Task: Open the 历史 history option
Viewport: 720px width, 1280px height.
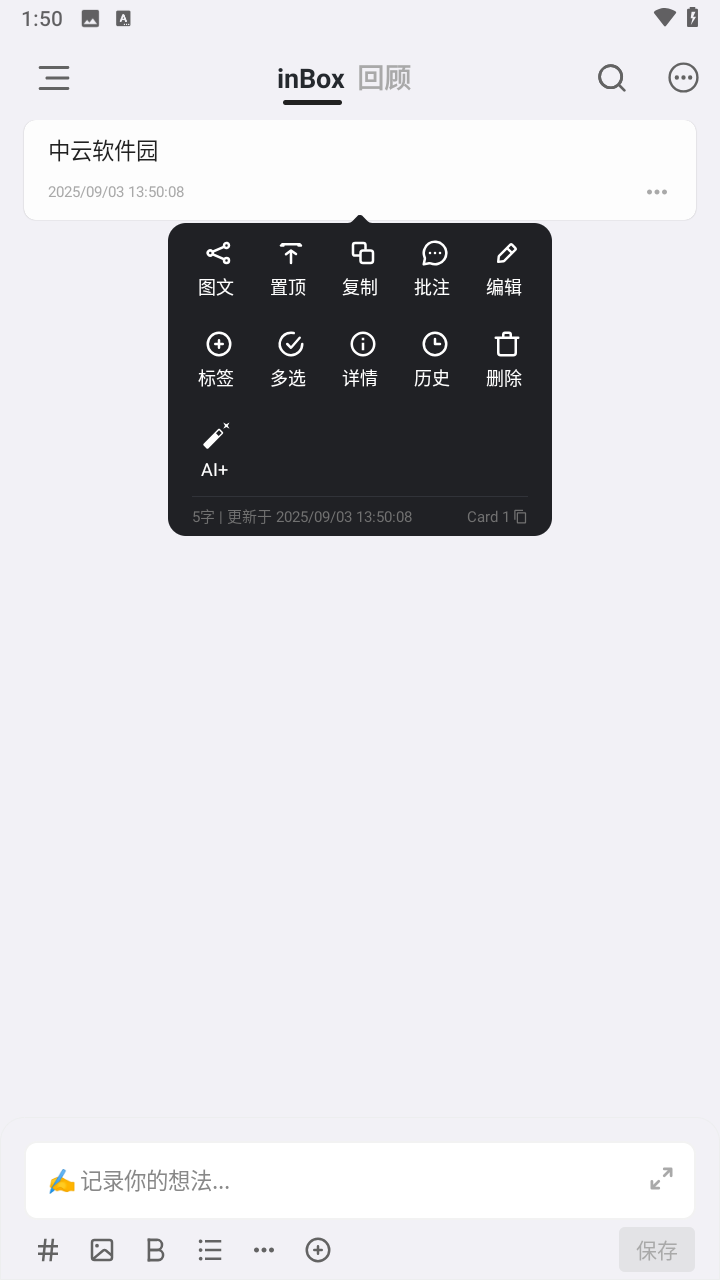Action: coord(433,360)
